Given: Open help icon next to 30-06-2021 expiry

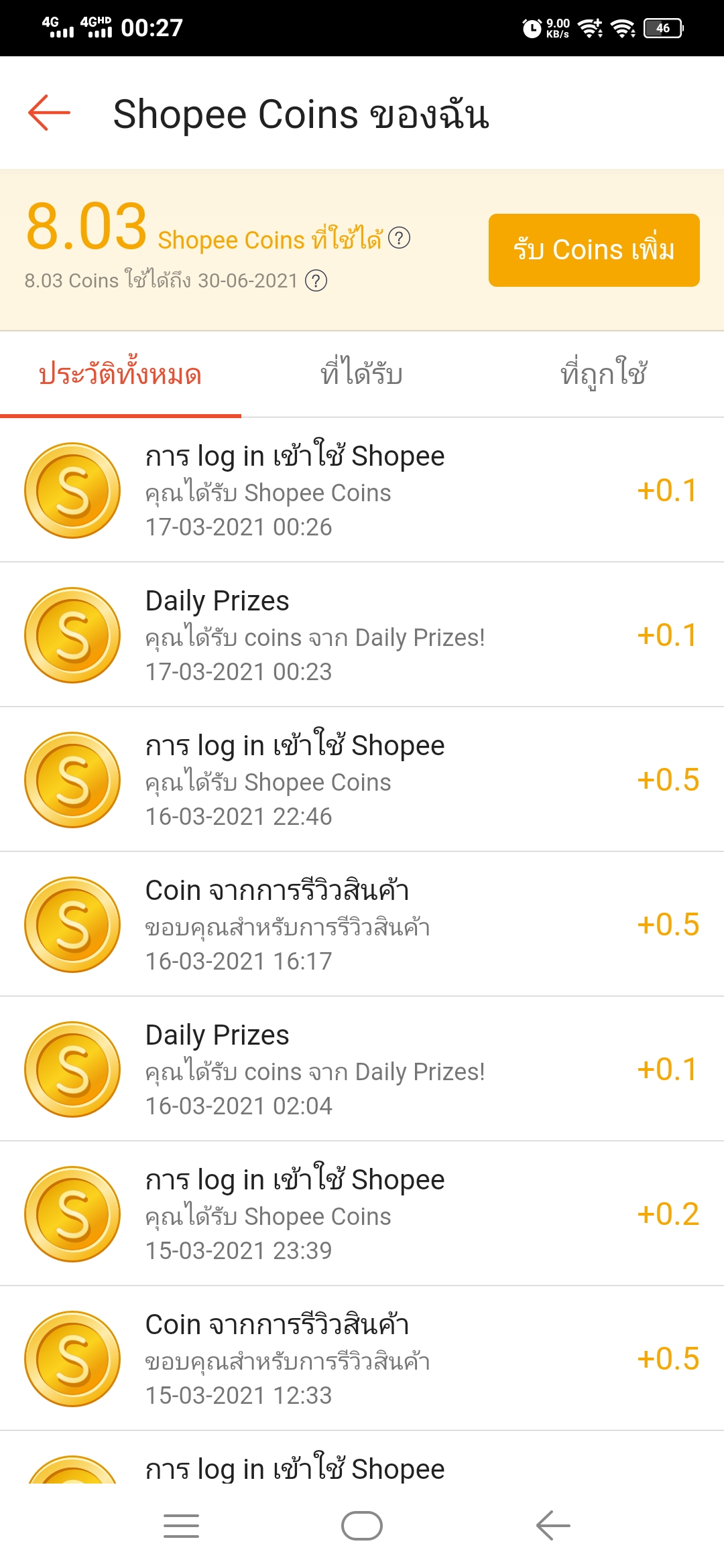Looking at the screenshot, I should (316, 280).
